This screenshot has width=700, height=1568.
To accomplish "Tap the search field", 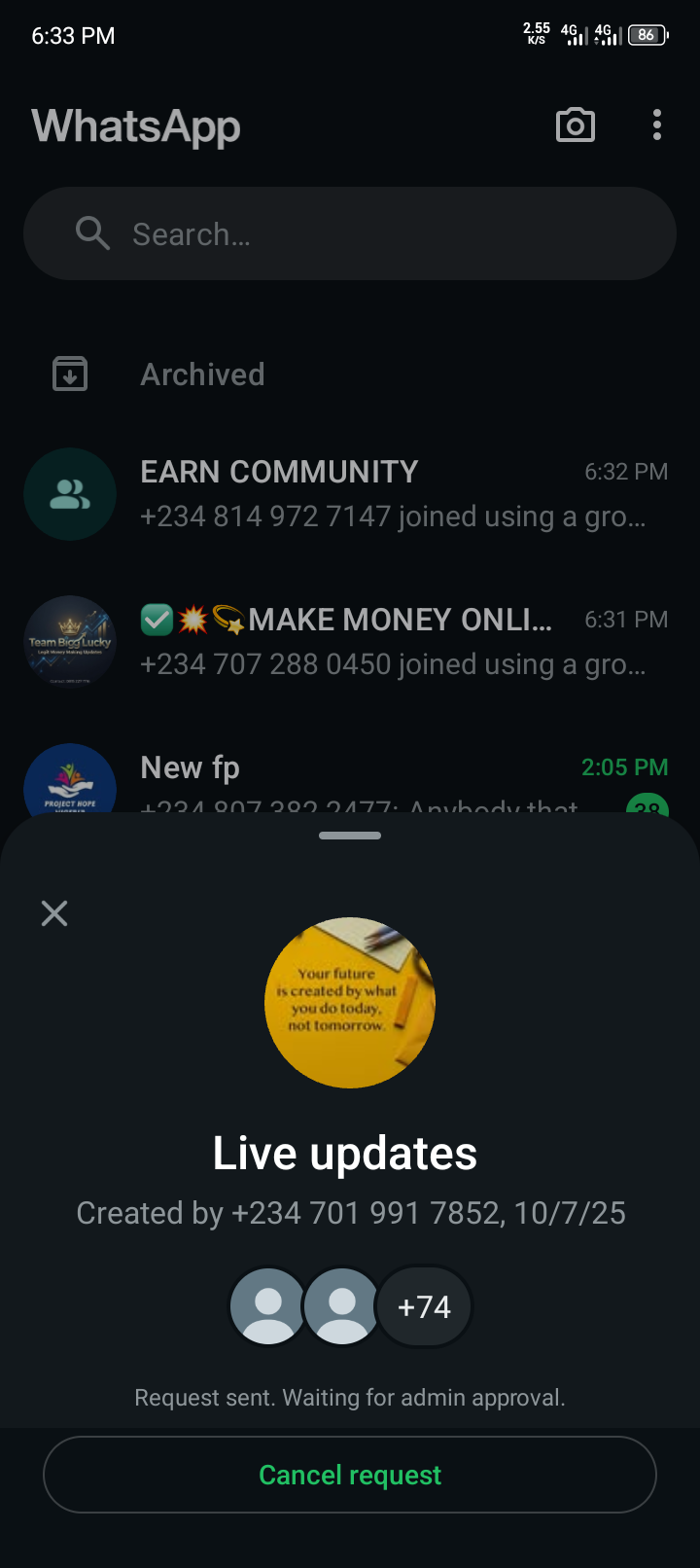I will [x=350, y=234].
